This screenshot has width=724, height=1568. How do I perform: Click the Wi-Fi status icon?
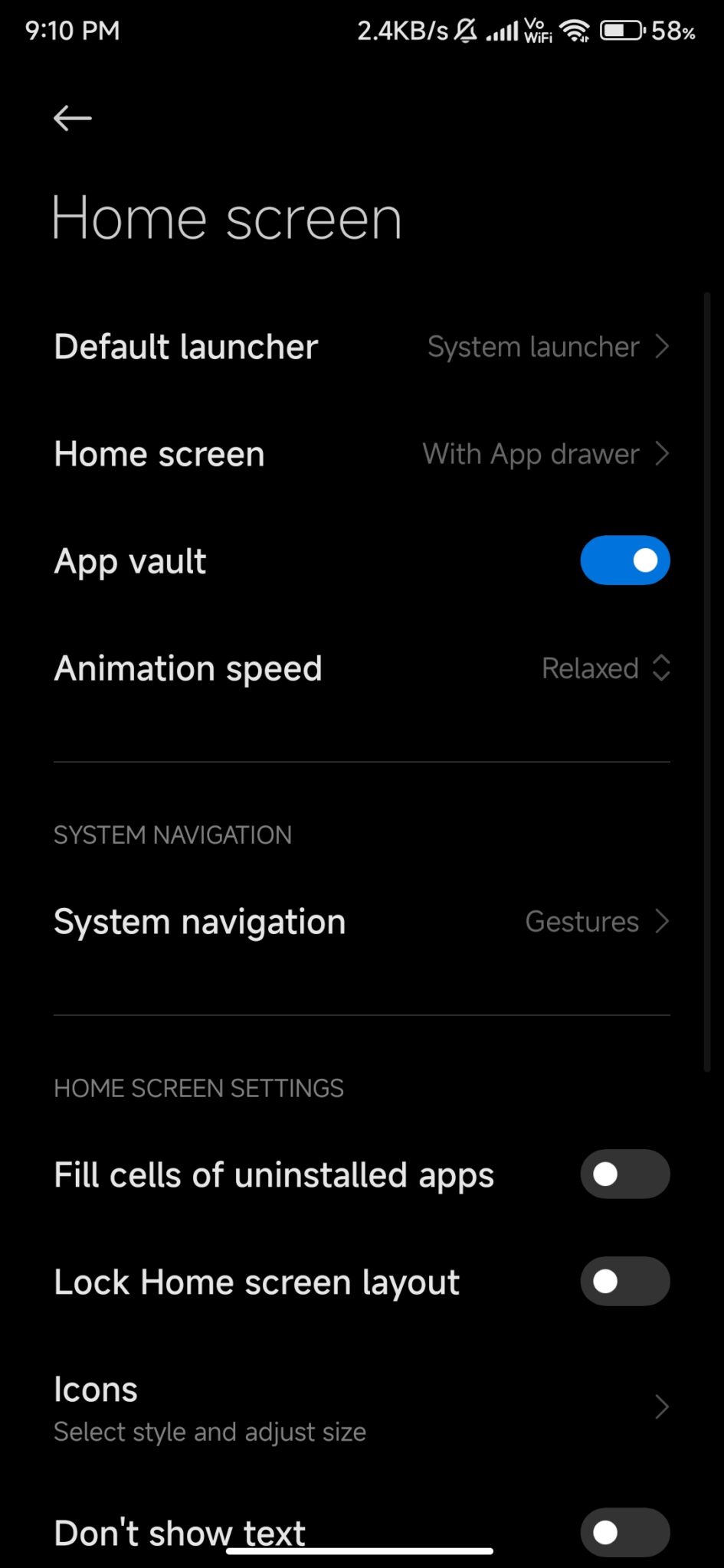pos(575,31)
